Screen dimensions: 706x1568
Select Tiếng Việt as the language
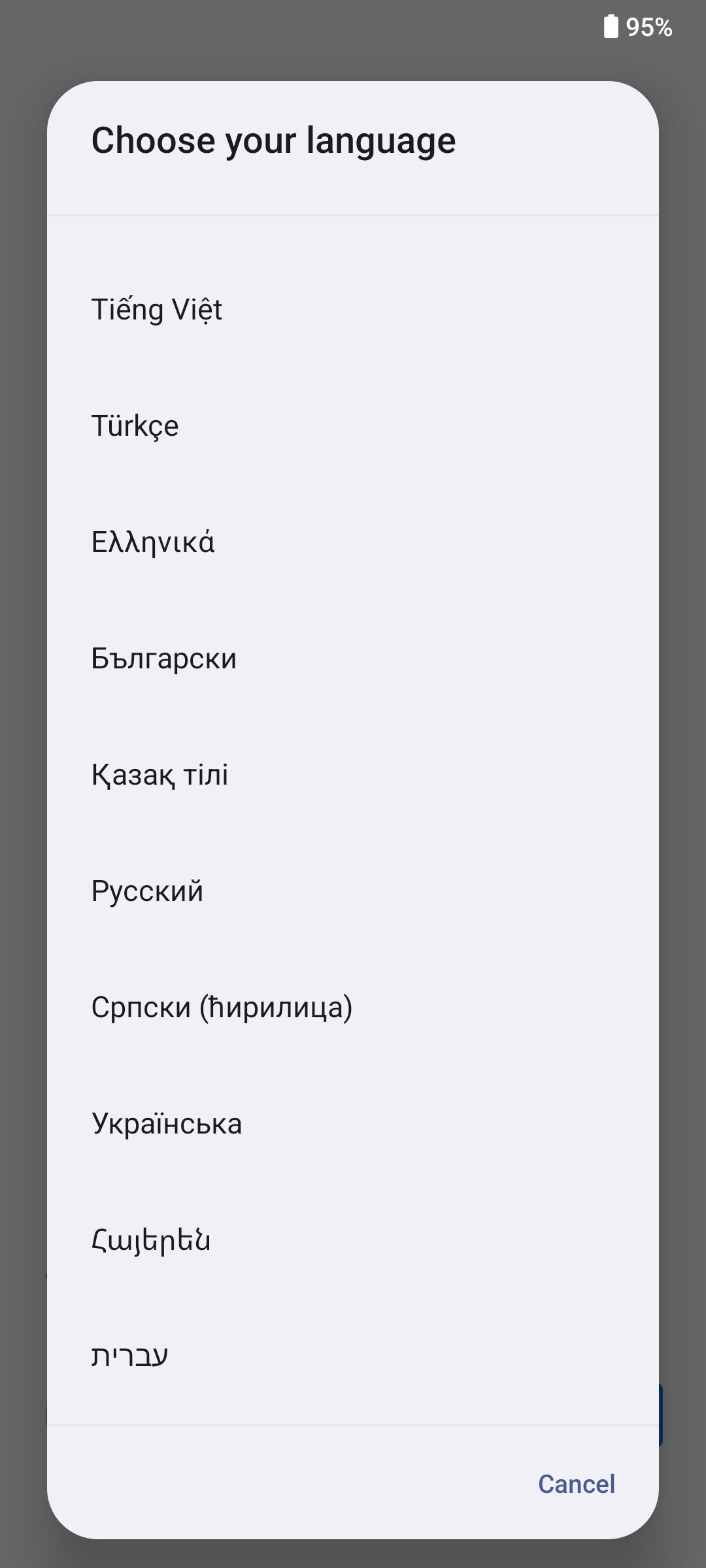pos(157,310)
